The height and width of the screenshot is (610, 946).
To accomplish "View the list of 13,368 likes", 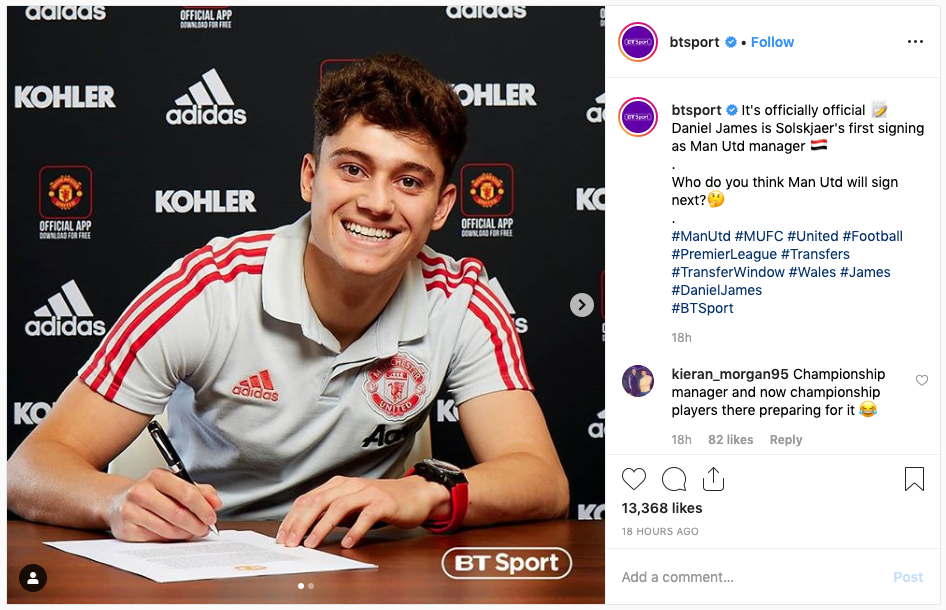I will (x=662, y=508).
